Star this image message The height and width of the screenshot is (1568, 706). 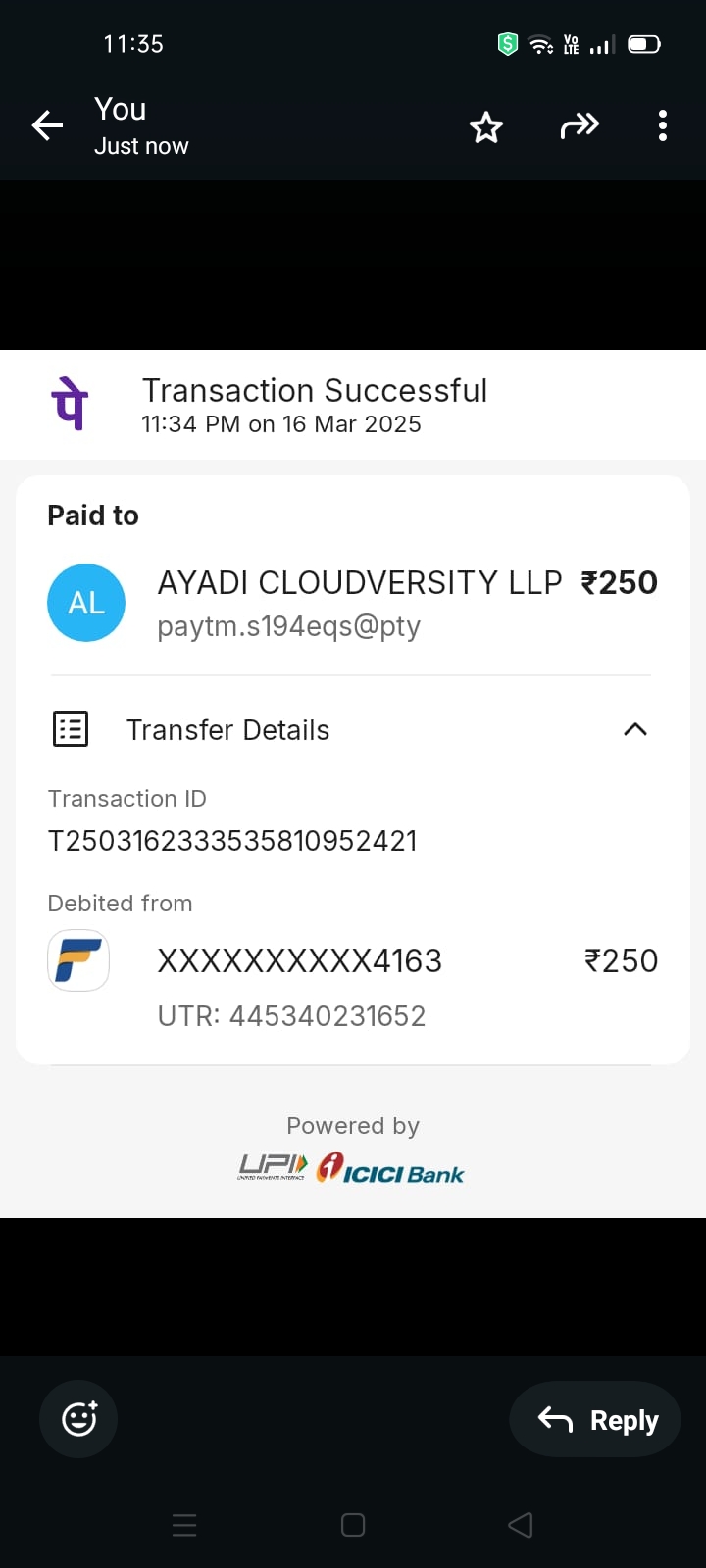[x=486, y=126]
